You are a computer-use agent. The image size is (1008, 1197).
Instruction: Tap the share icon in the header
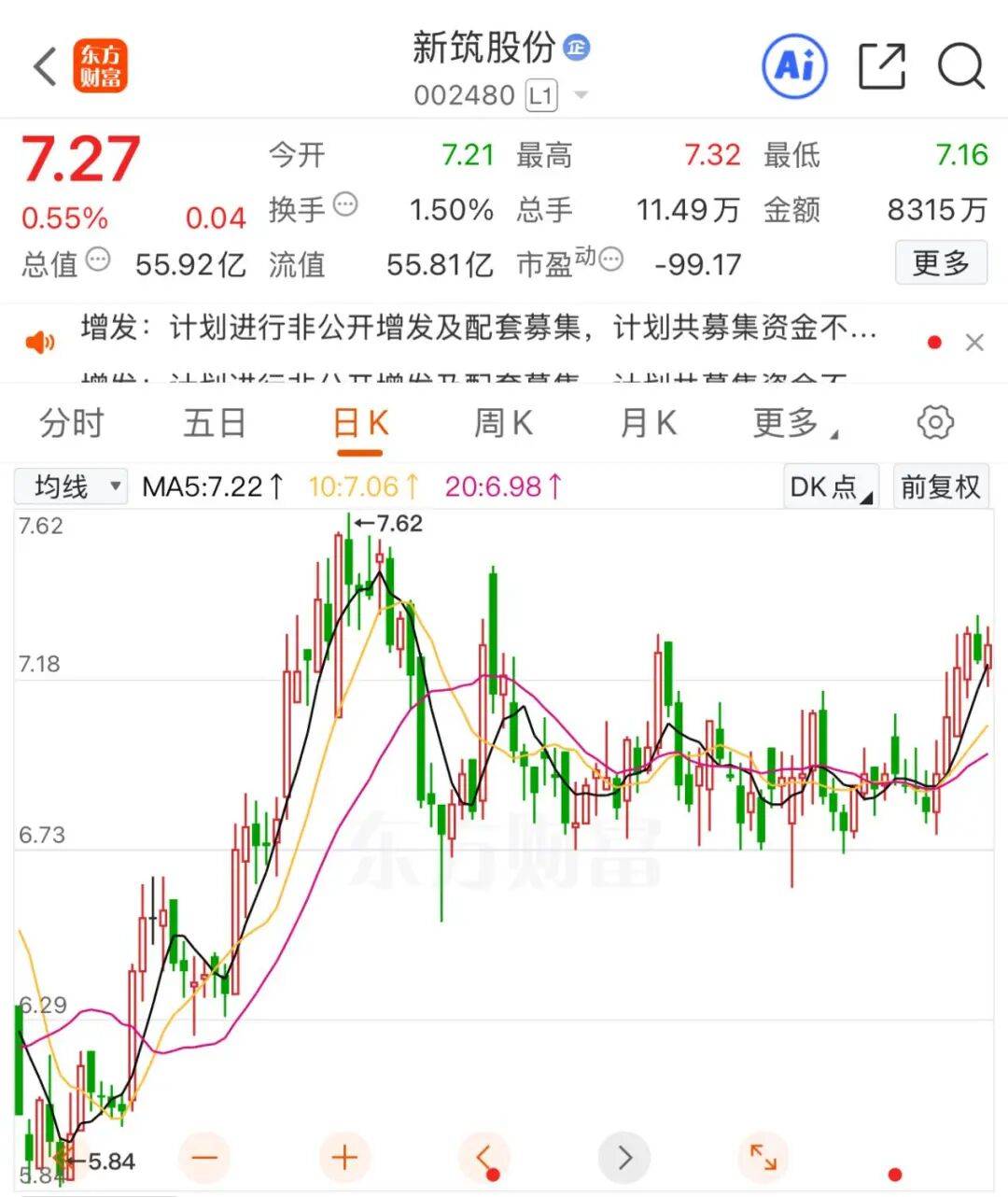pyautogui.click(x=881, y=67)
